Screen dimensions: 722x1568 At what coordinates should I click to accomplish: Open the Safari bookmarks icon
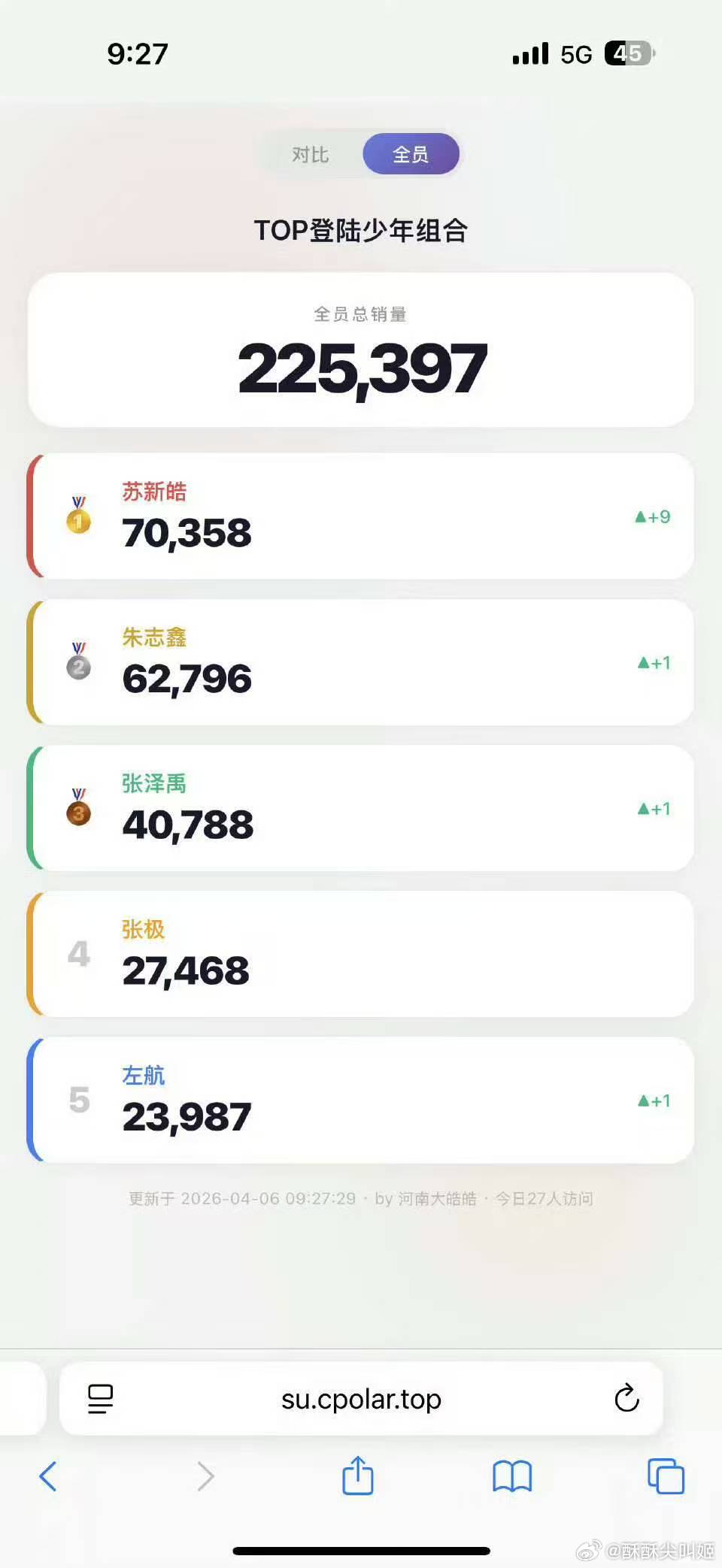513,1476
